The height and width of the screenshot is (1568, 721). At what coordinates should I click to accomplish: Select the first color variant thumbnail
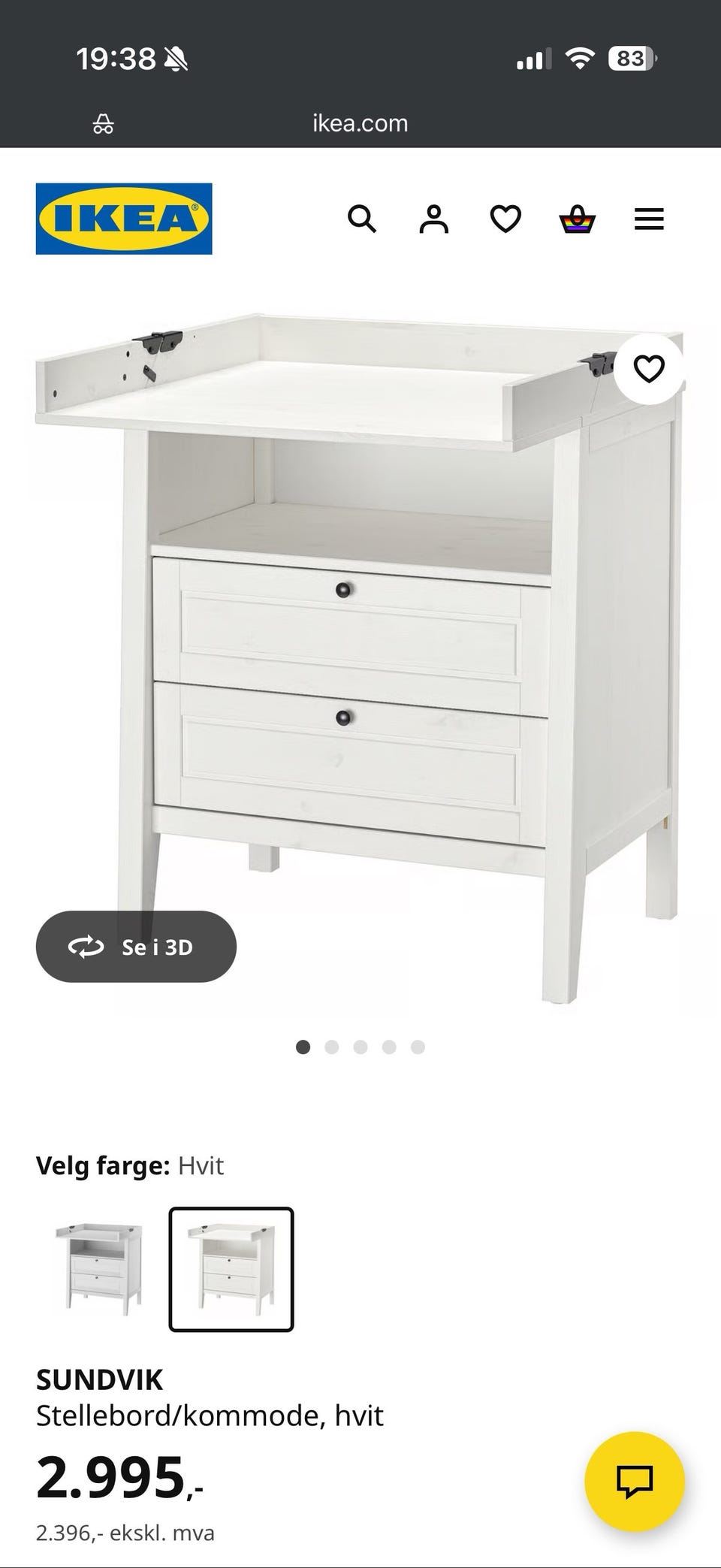point(99,1269)
